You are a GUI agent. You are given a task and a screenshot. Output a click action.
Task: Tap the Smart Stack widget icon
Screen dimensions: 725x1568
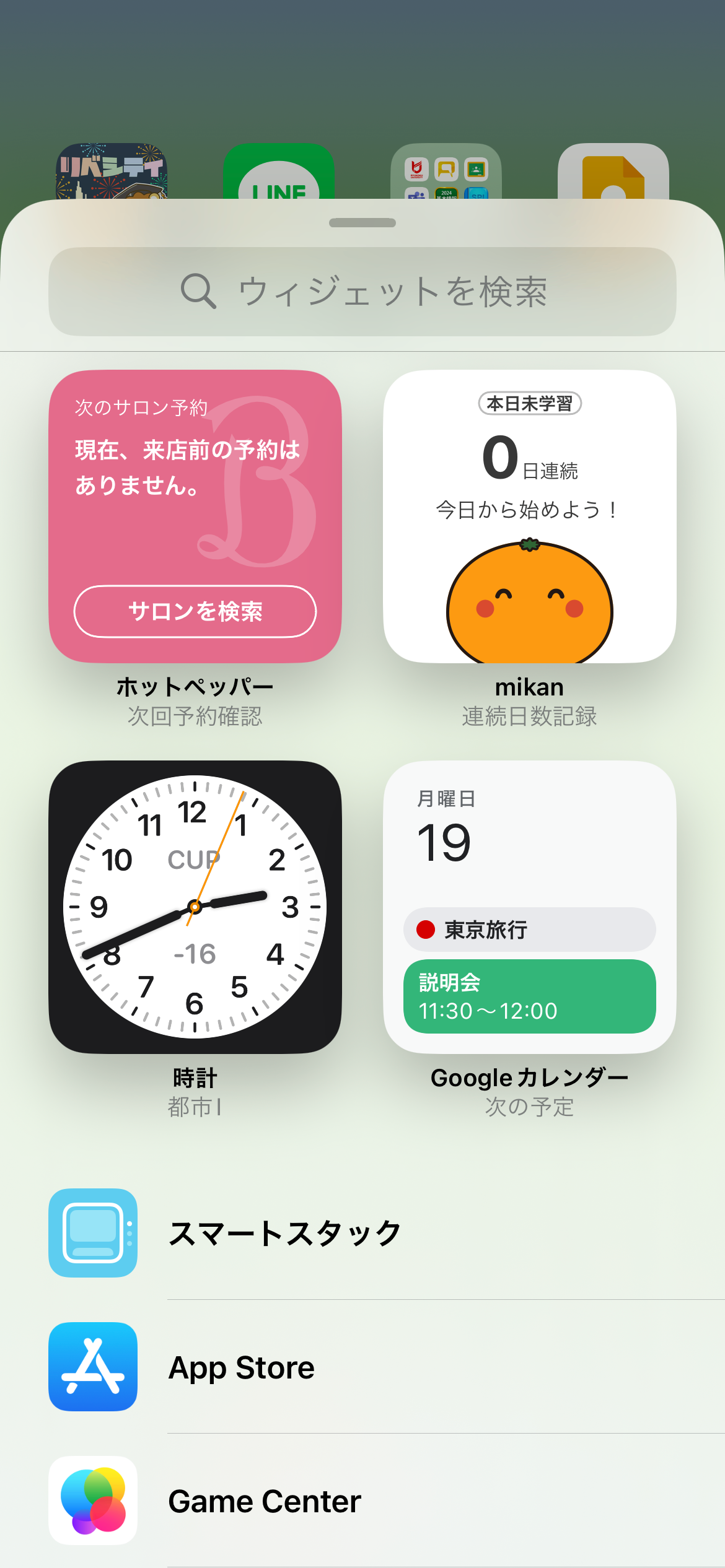click(x=92, y=1232)
